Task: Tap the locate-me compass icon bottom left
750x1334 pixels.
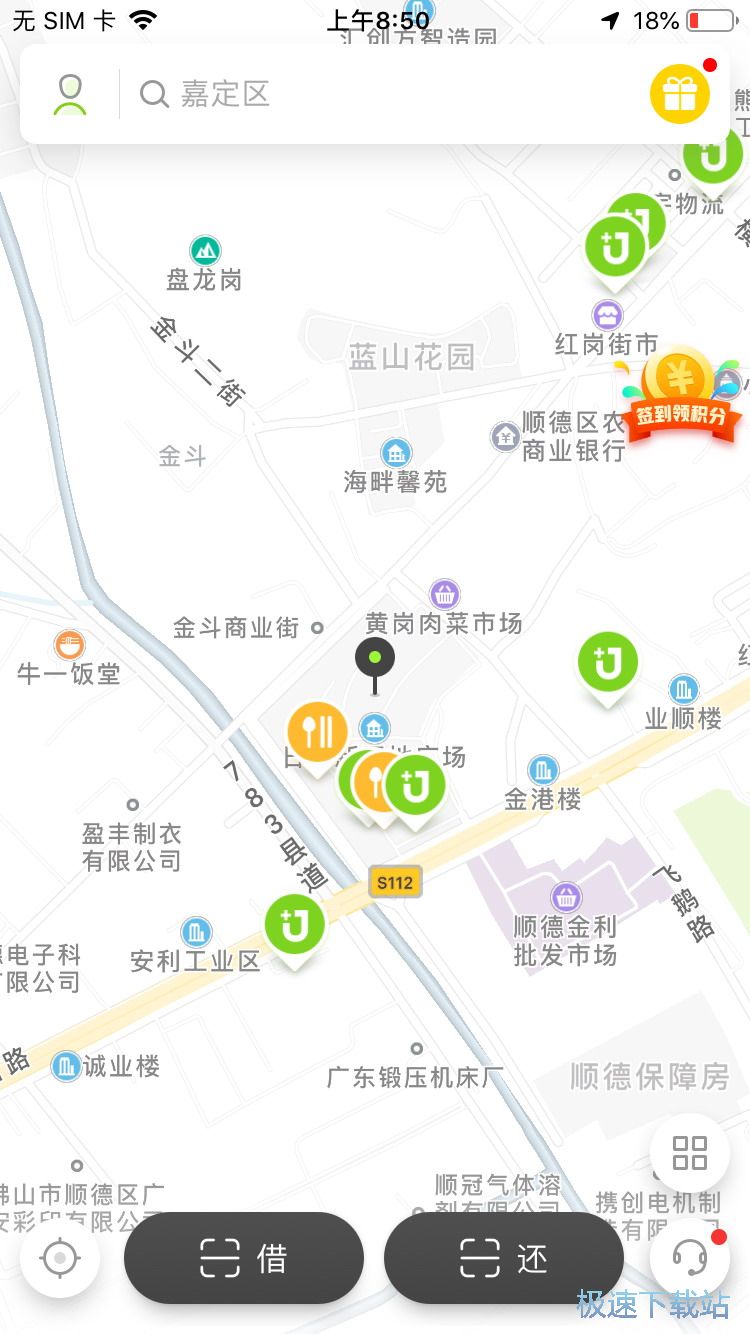Action: click(60, 1258)
